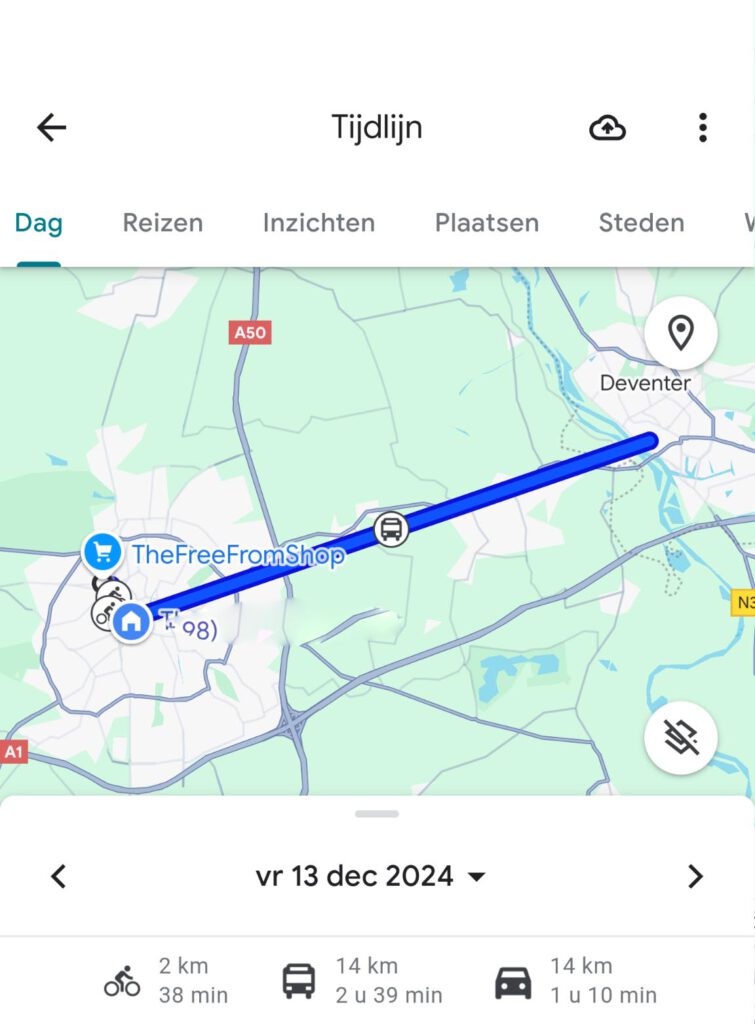The width and height of the screenshot is (755, 1024).
Task: Open TheFreeFromShop marker on the map
Action: (x=102, y=551)
